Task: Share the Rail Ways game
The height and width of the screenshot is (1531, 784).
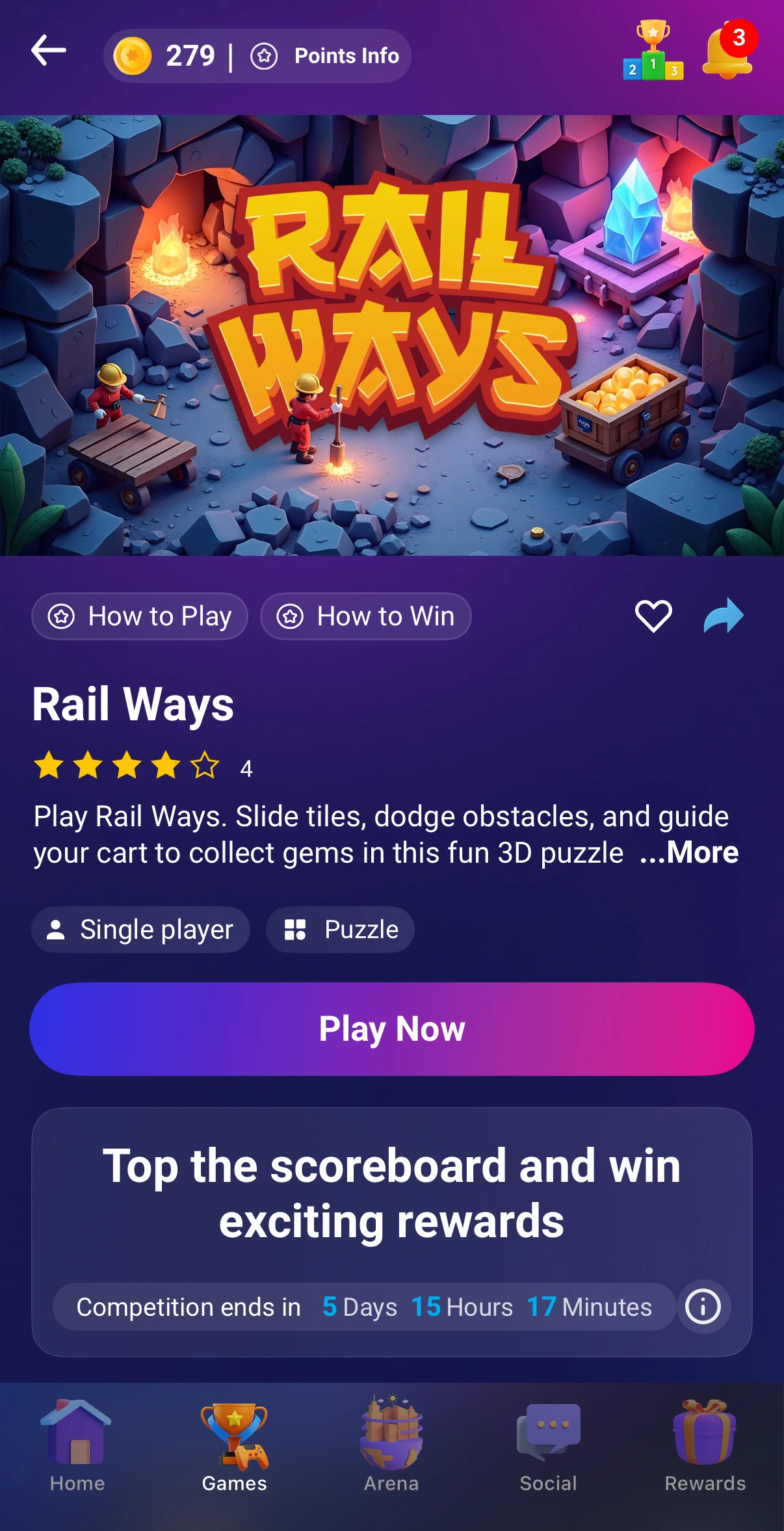Action: (x=724, y=616)
